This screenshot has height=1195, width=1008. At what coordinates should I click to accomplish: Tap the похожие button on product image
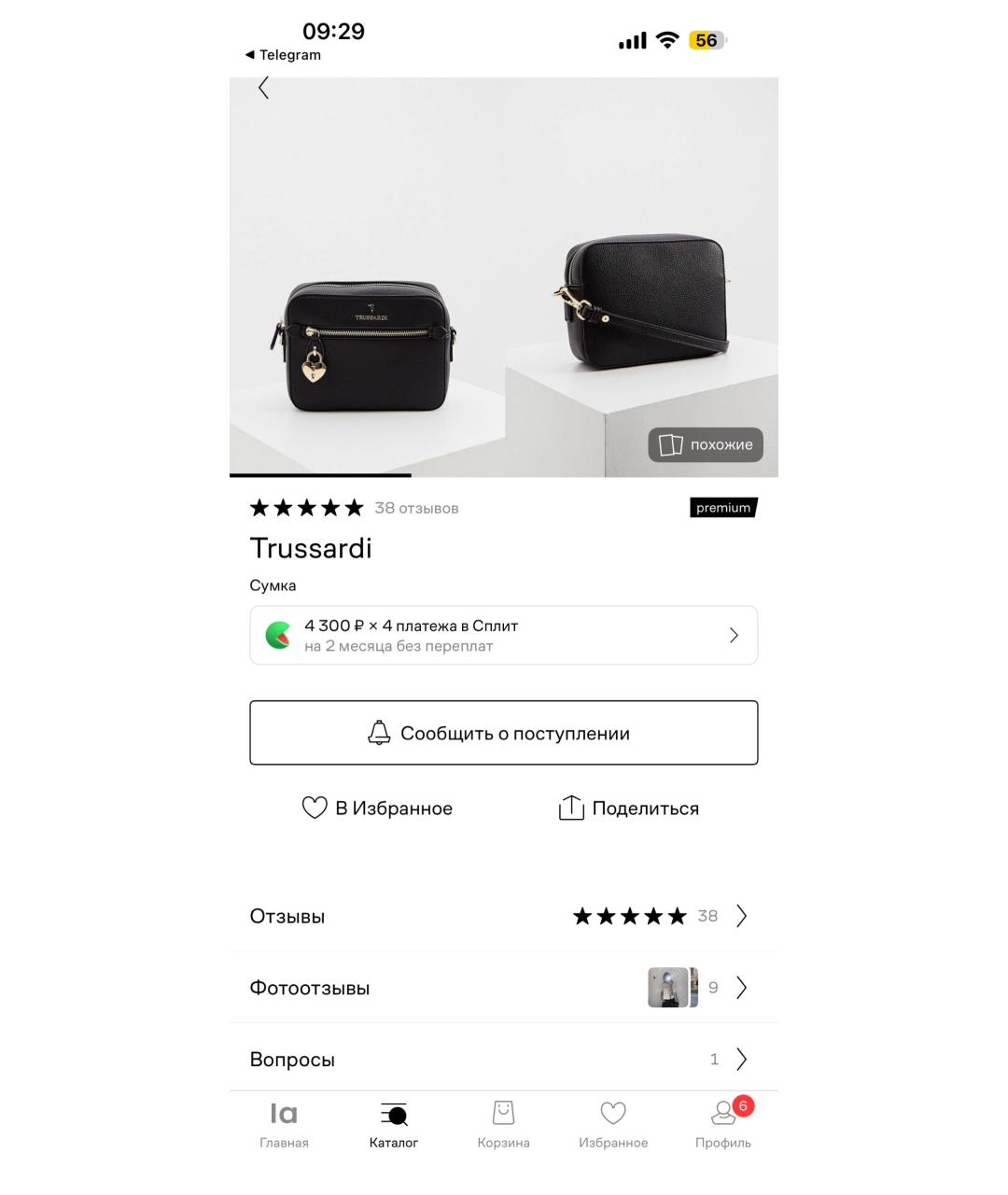(707, 444)
